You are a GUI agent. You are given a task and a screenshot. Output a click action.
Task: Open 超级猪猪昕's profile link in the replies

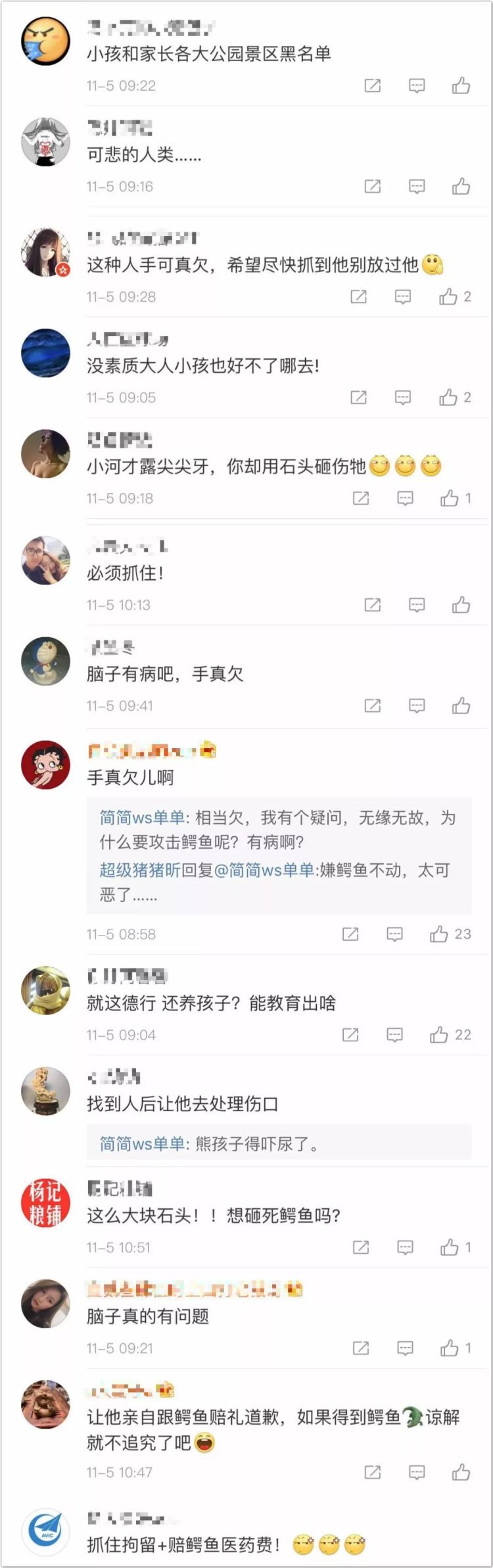(139, 870)
